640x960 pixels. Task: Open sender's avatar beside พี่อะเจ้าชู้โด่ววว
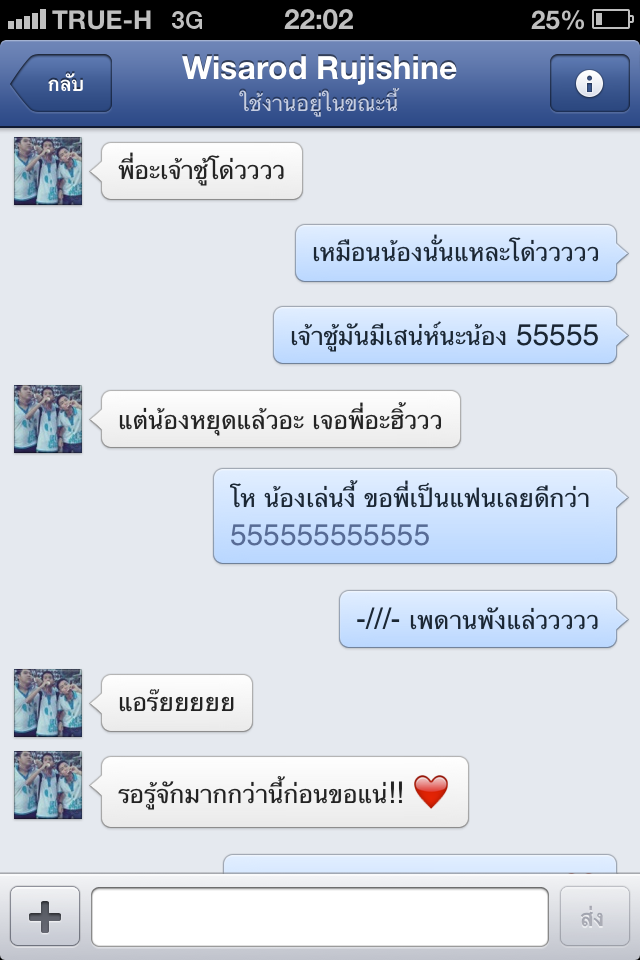pos(48,171)
